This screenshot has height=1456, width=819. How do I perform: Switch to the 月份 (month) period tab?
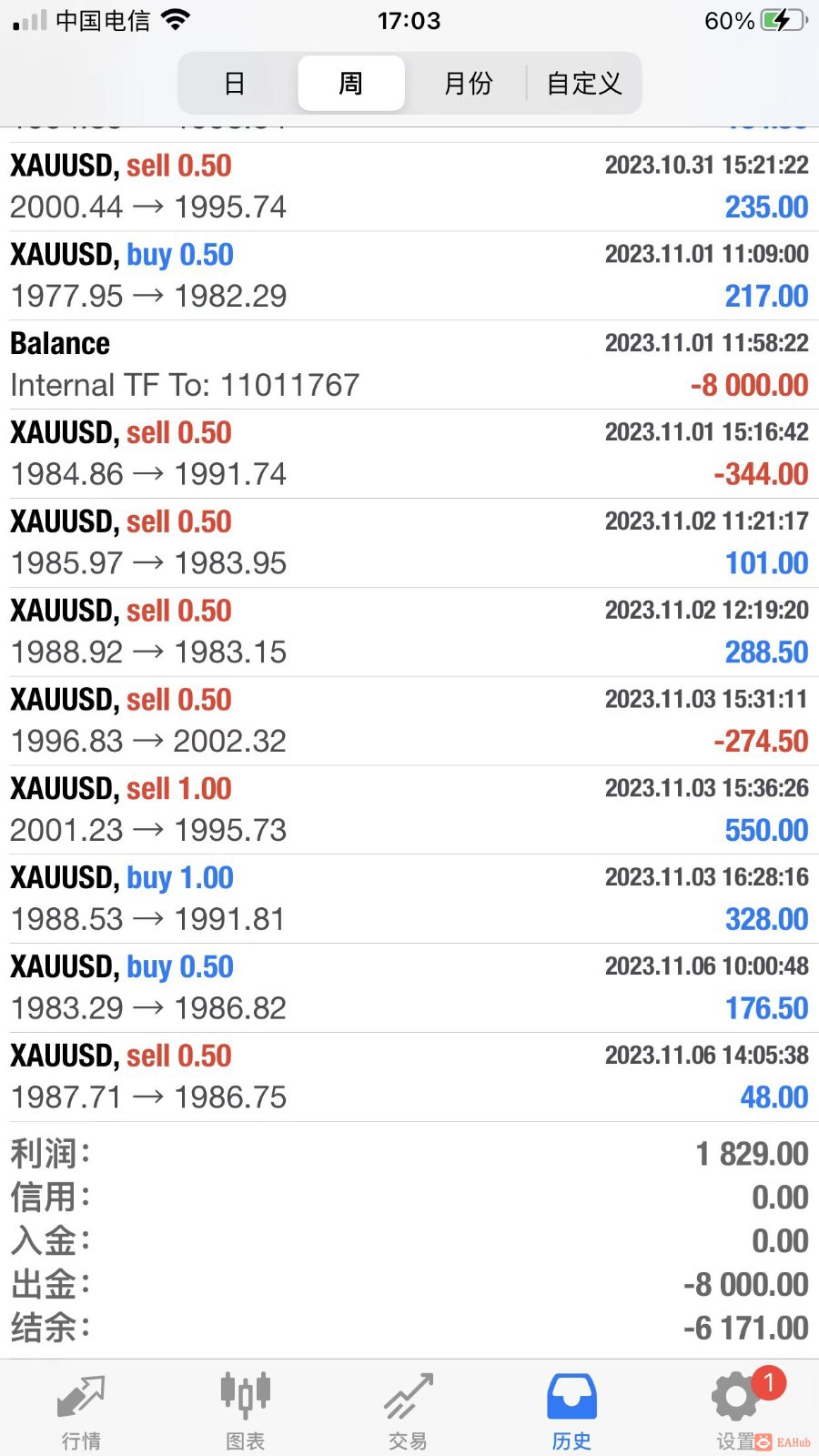click(x=468, y=84)
